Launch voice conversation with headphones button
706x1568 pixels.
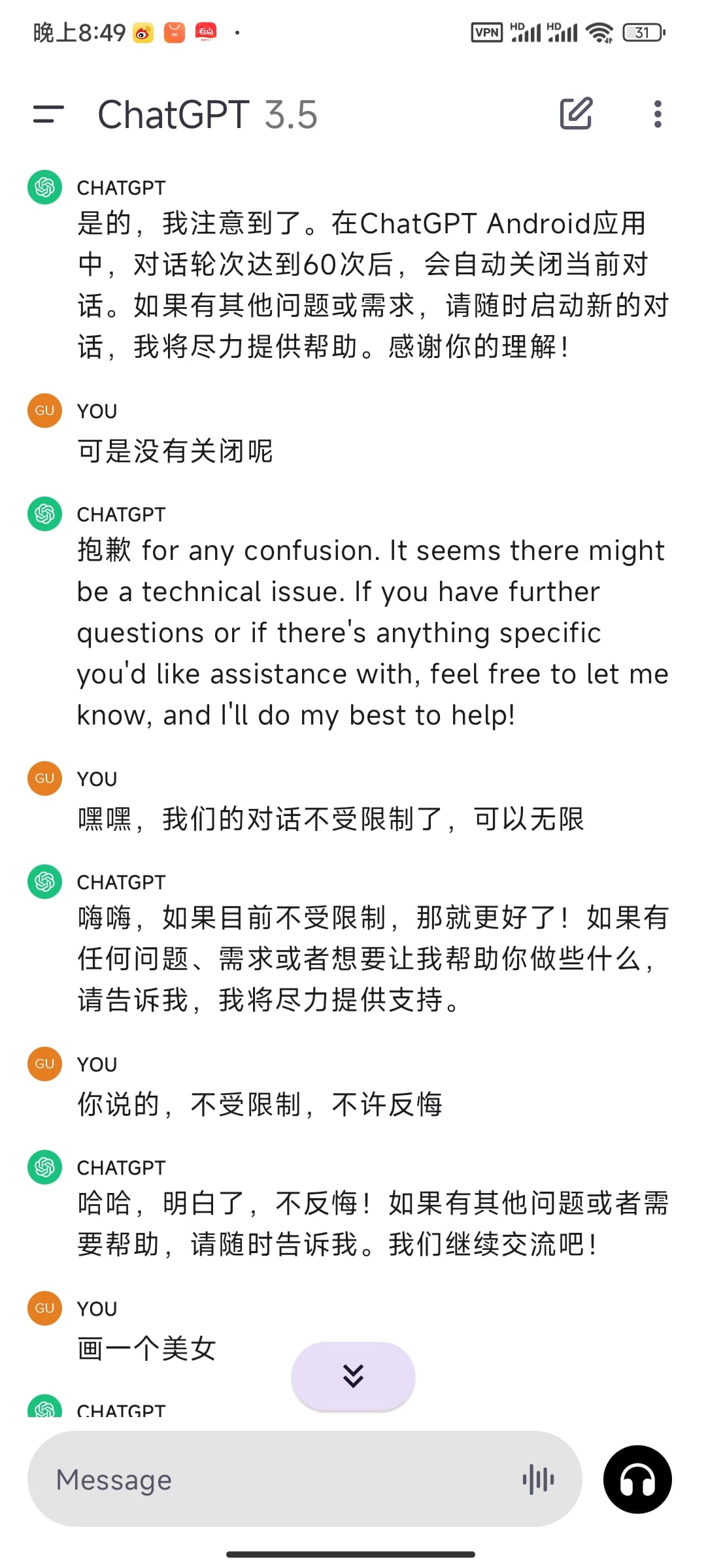(637, 1479)
